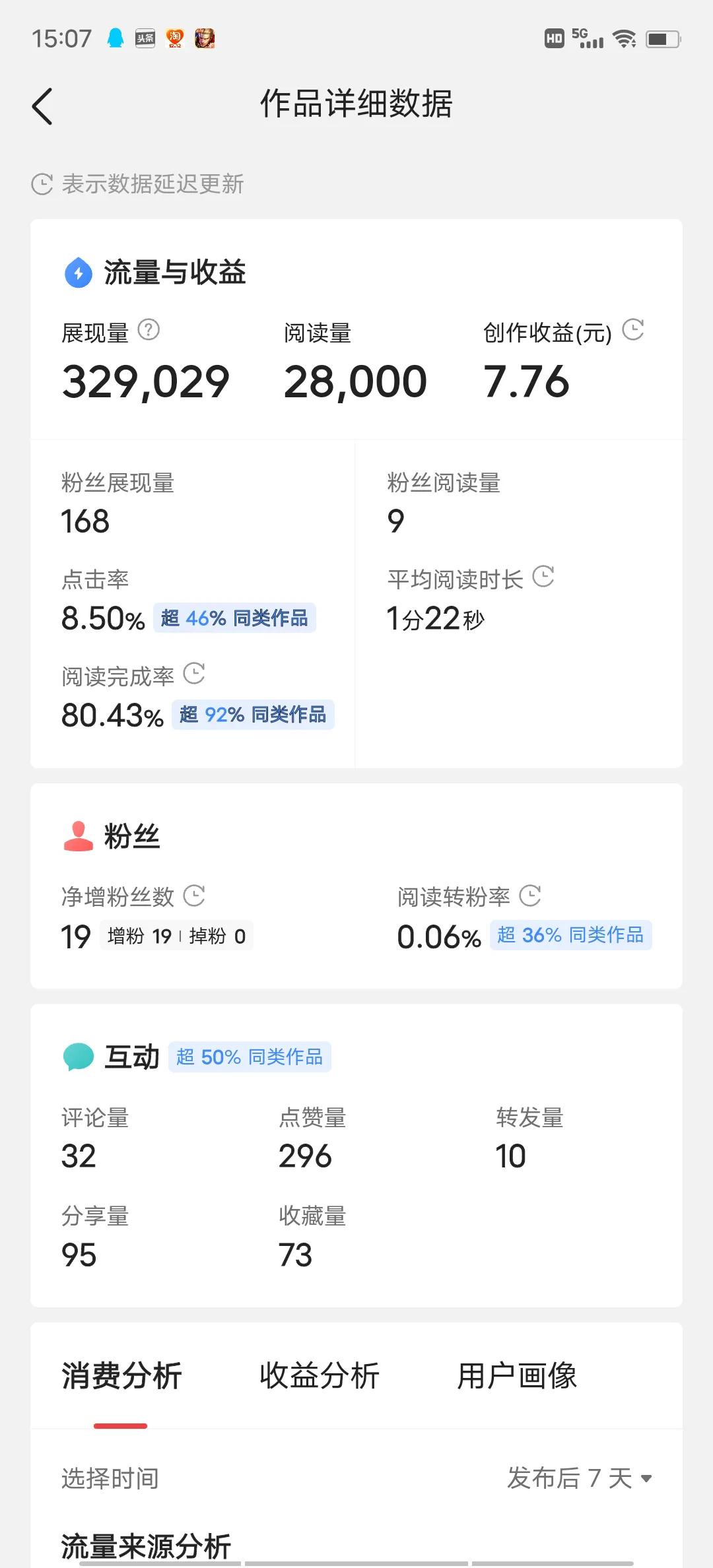Click the chat bubble icon beside 互动
This screenshot has height=1568, width=713.
pyautogui.click(x=77, y=1056)
